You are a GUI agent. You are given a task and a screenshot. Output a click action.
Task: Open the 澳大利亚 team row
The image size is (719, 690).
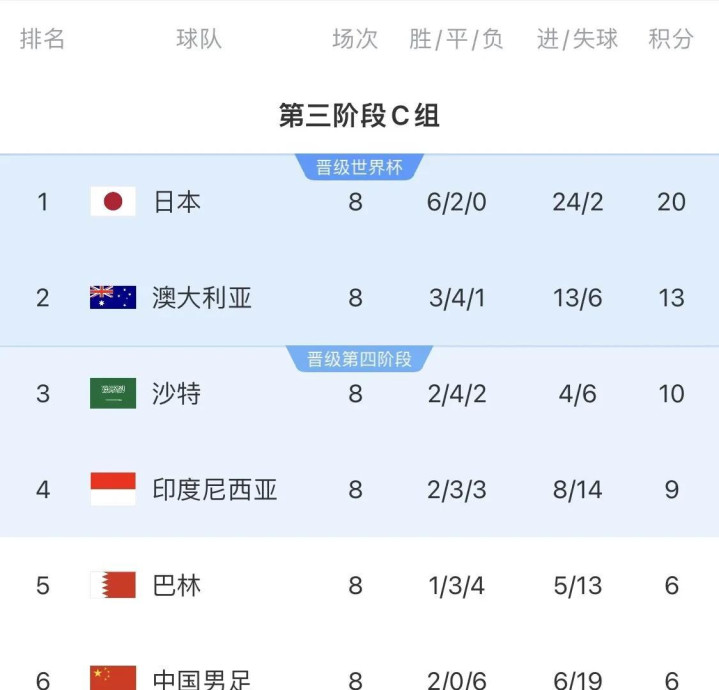(360, 298)
